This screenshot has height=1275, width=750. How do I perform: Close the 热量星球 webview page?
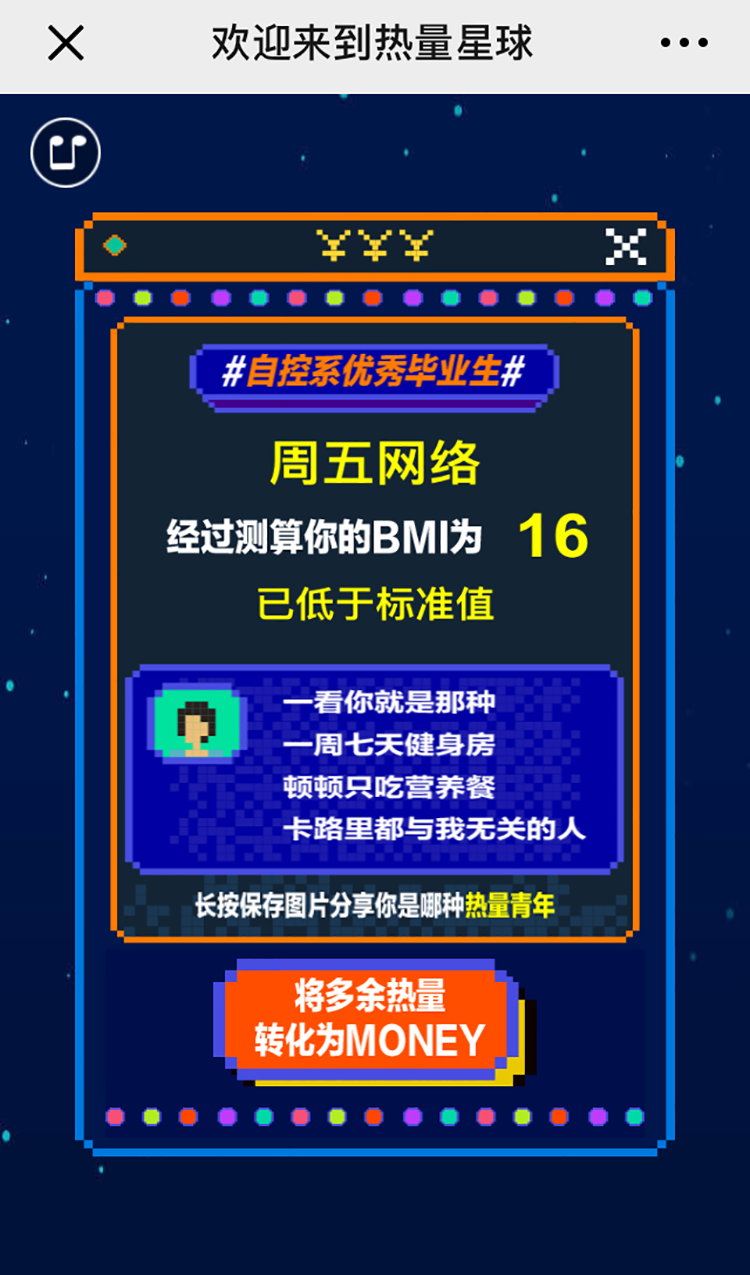(x=66, y=44)
